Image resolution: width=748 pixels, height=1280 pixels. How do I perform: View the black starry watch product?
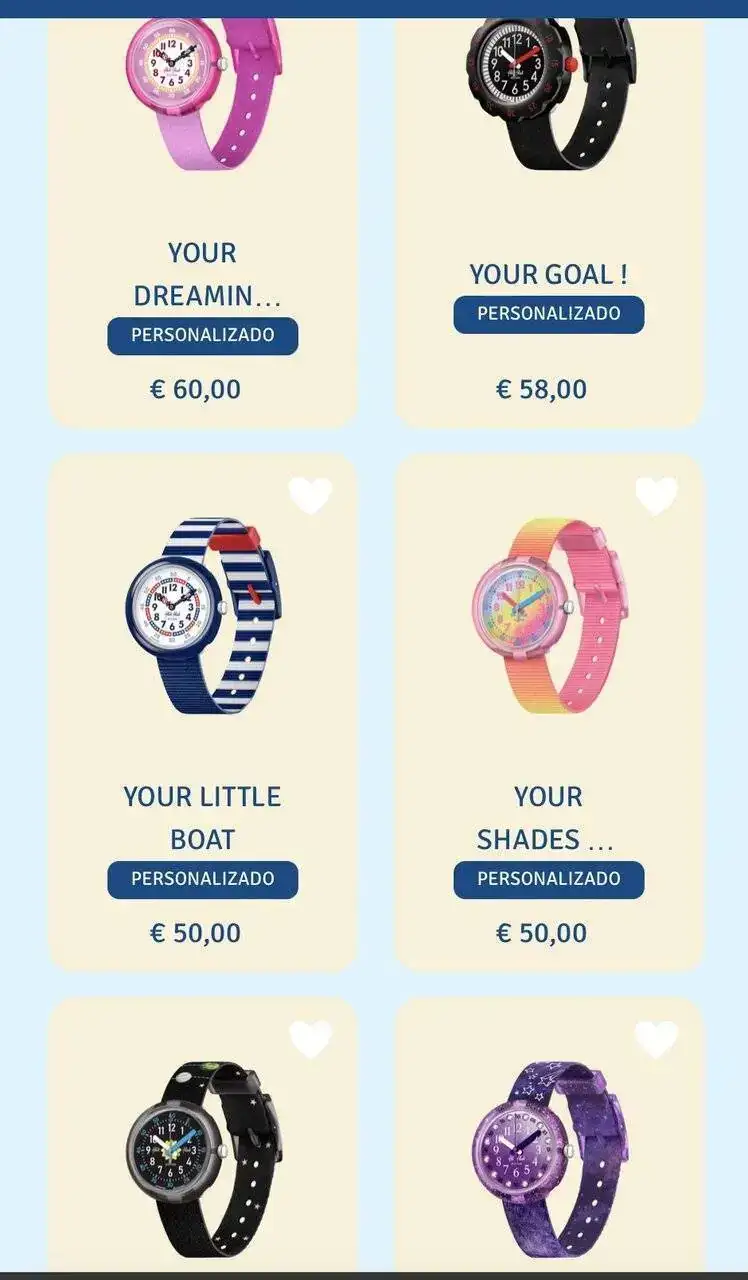coord(203,1160)
